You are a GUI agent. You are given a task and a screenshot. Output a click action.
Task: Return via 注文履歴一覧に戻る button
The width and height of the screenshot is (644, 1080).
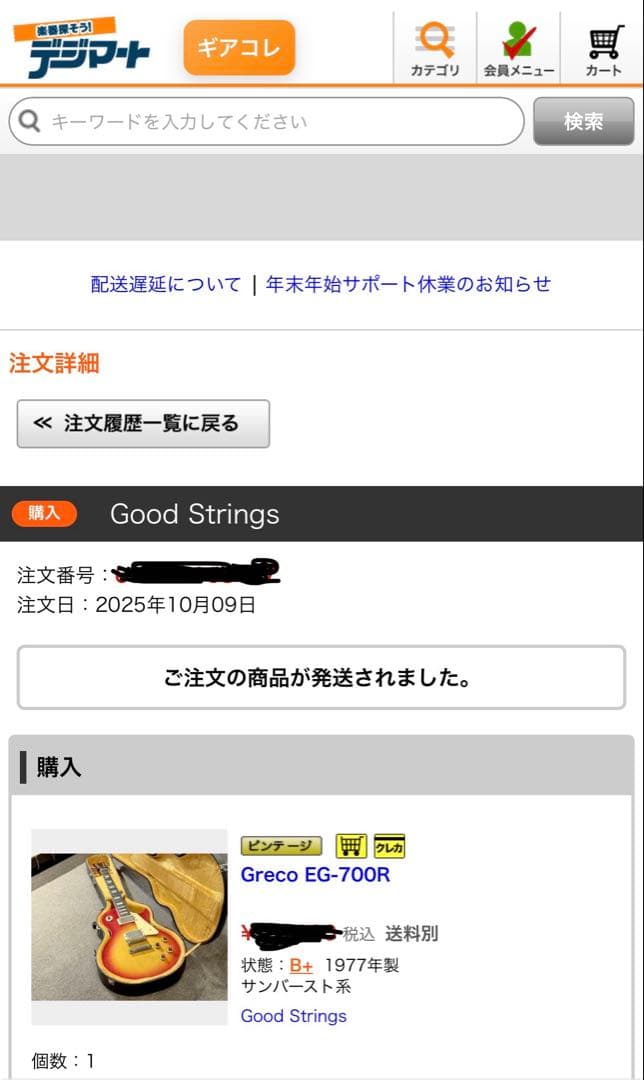(143, 424)
